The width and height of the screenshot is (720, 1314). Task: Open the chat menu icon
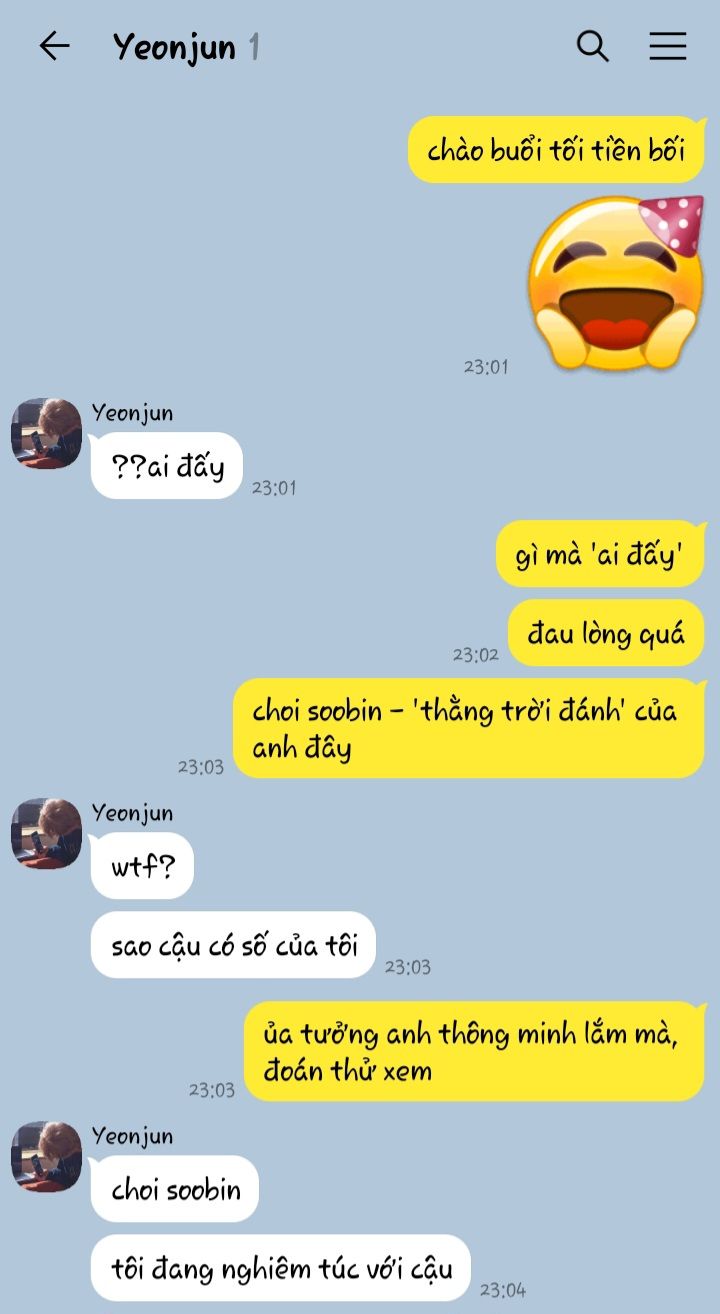click(667, 46)
